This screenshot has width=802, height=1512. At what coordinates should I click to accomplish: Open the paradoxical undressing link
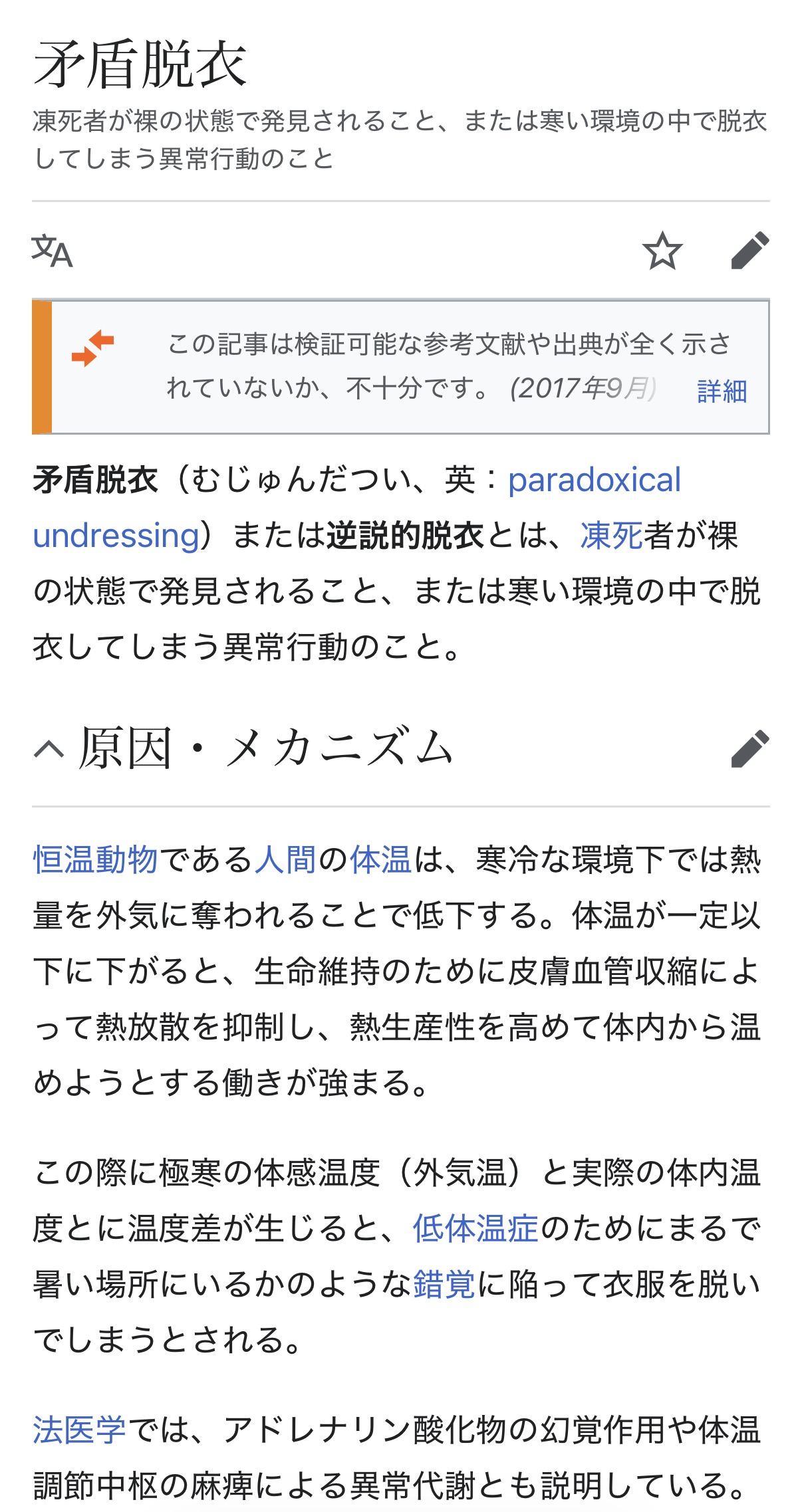tap(594, 480)
